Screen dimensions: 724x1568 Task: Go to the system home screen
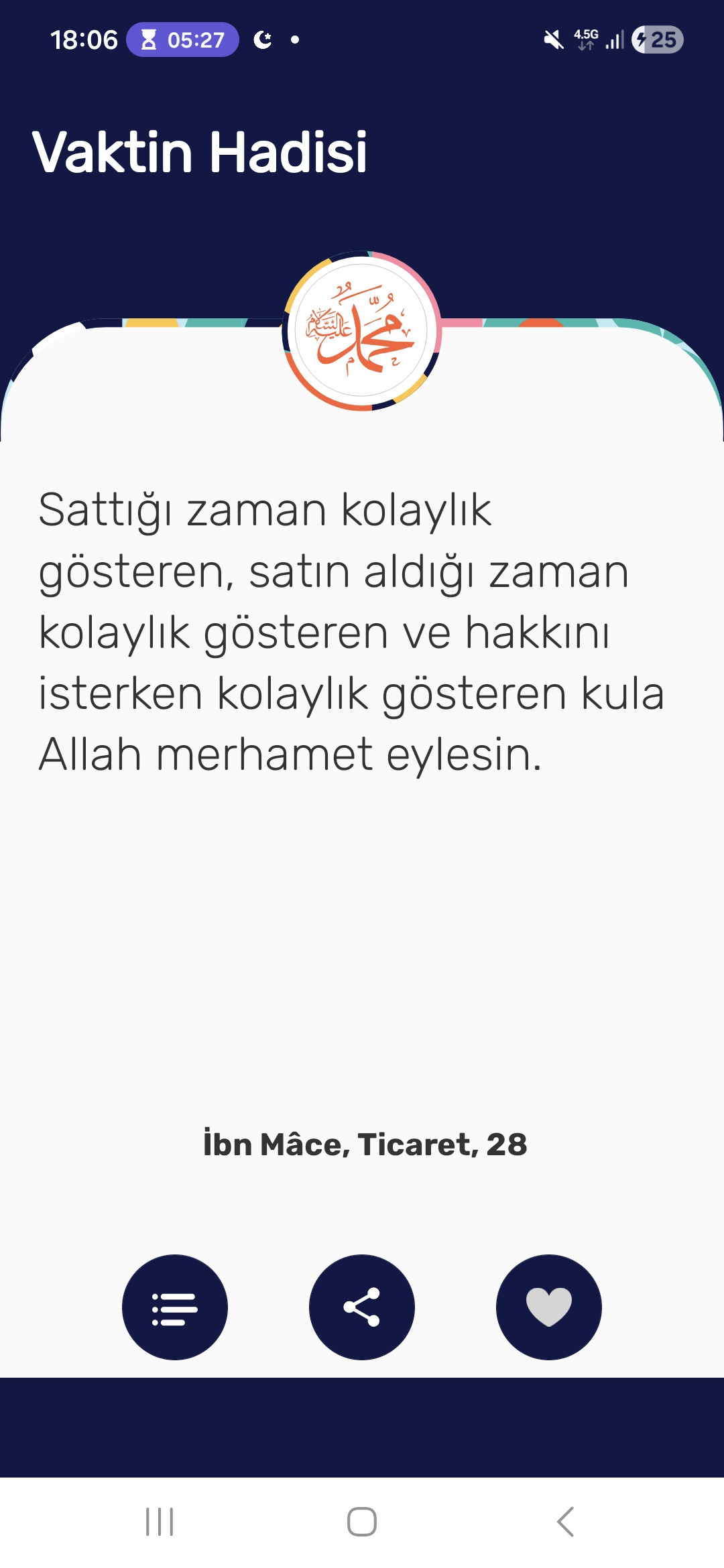tap(361, 1522)
